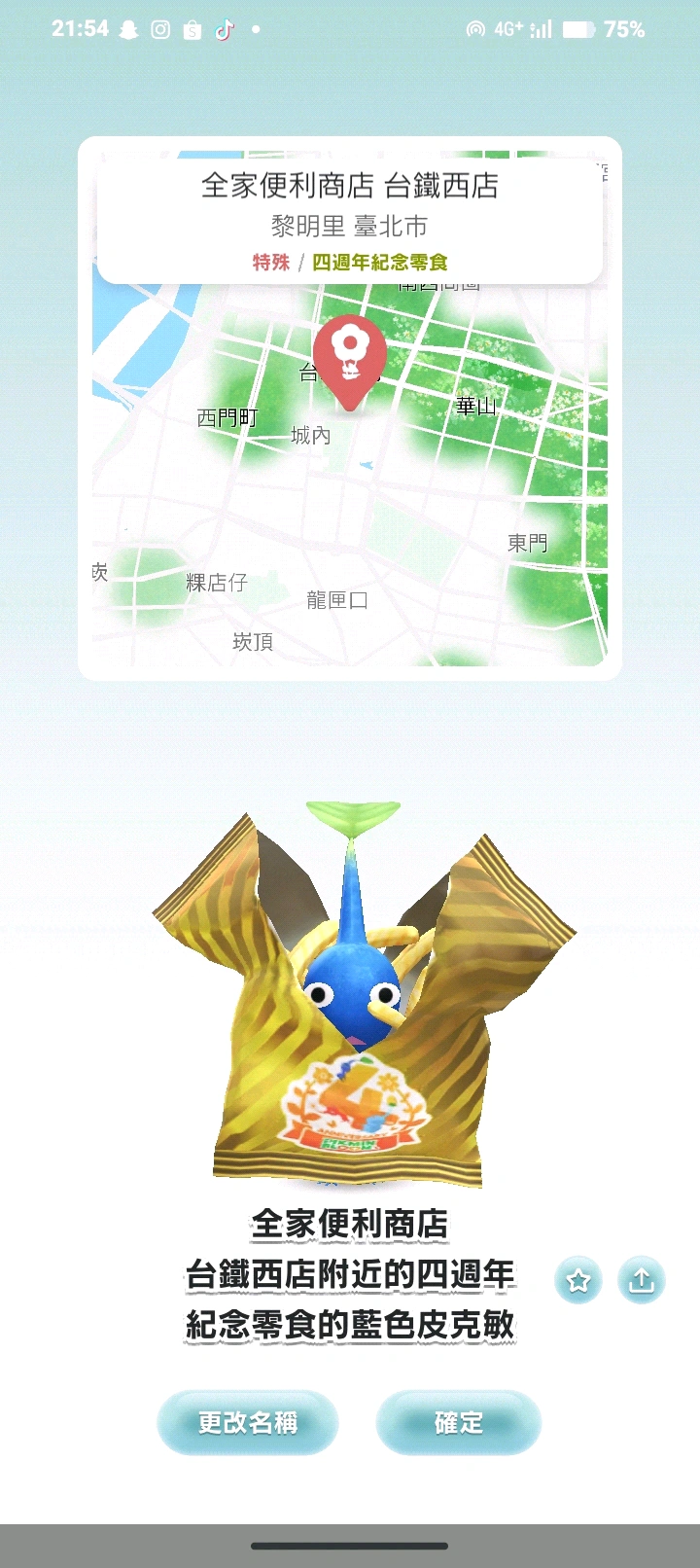
Task: Share this Pikmin via the share icon
Action: click(641, 1280)
